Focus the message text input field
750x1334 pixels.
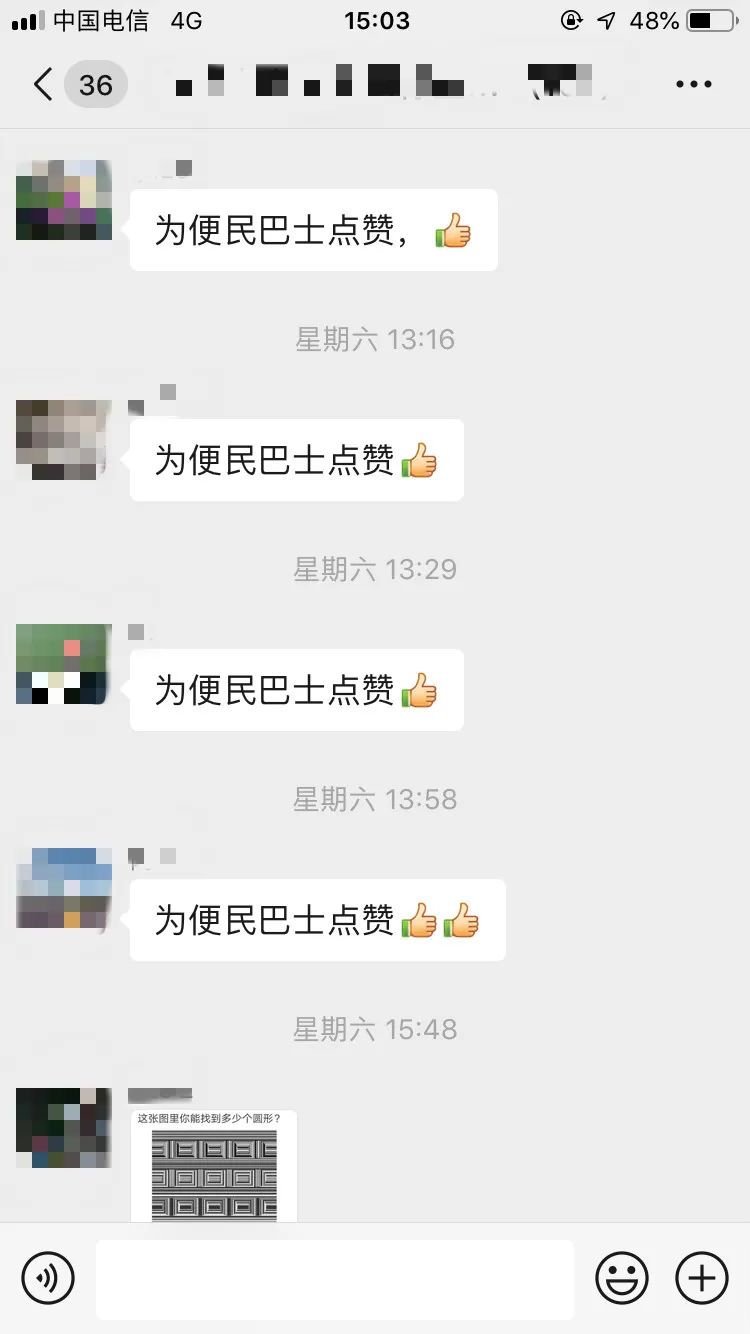[335, 1278]
